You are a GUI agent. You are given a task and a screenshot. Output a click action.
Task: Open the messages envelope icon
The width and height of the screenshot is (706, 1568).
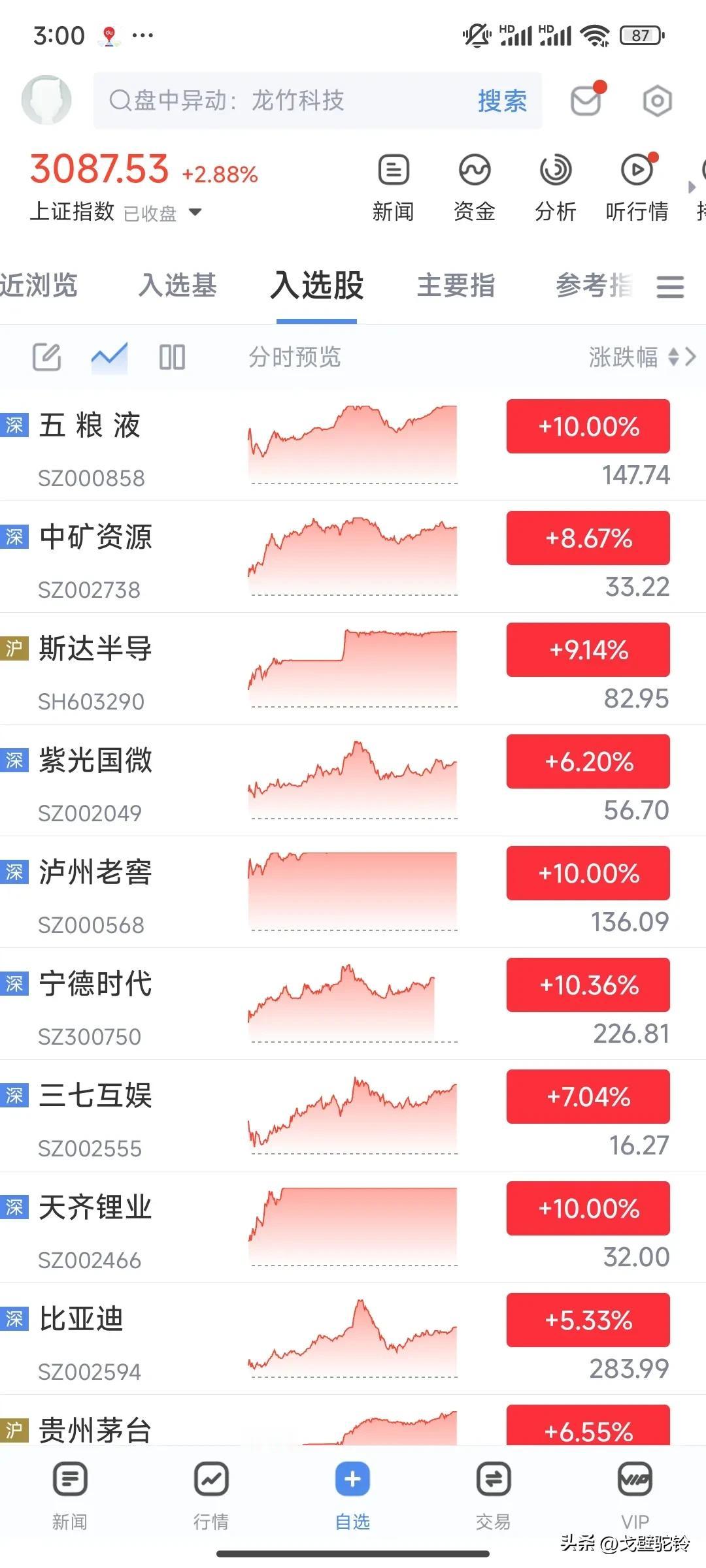586,101
